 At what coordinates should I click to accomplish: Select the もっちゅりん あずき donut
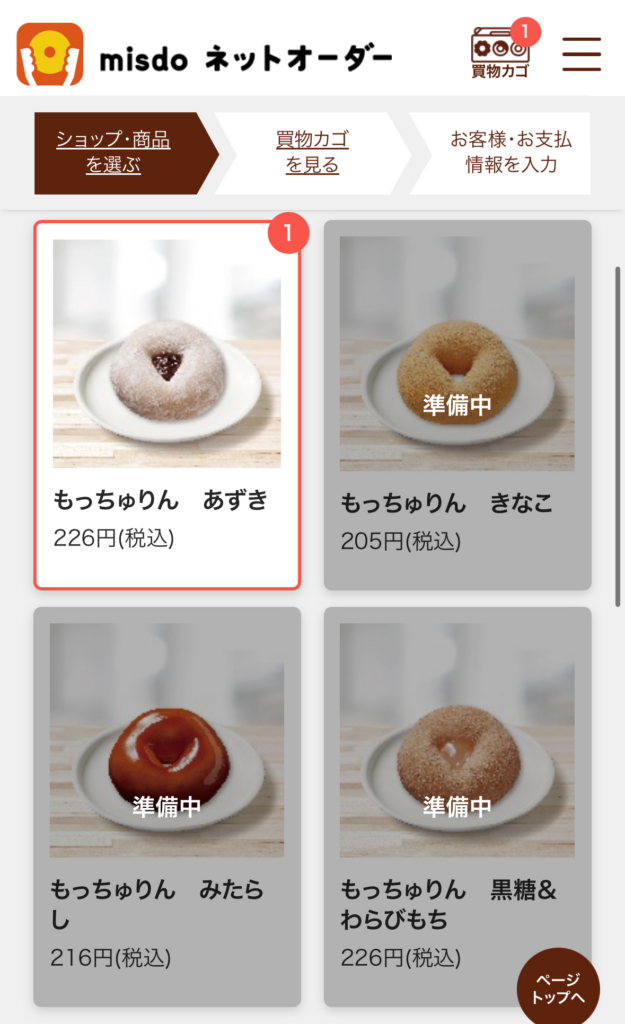[167, 404]
